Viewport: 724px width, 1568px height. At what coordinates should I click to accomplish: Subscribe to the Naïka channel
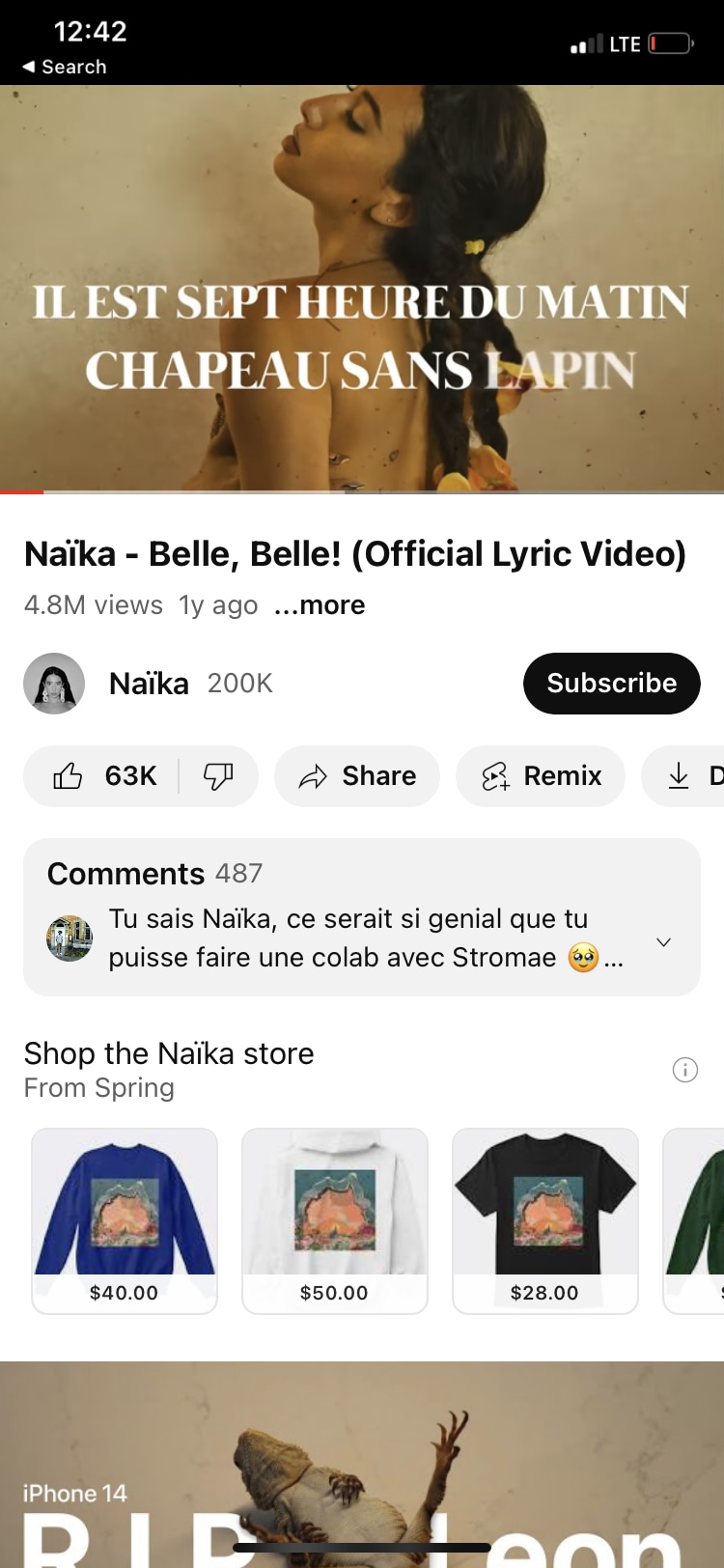[x=611, y=684]
